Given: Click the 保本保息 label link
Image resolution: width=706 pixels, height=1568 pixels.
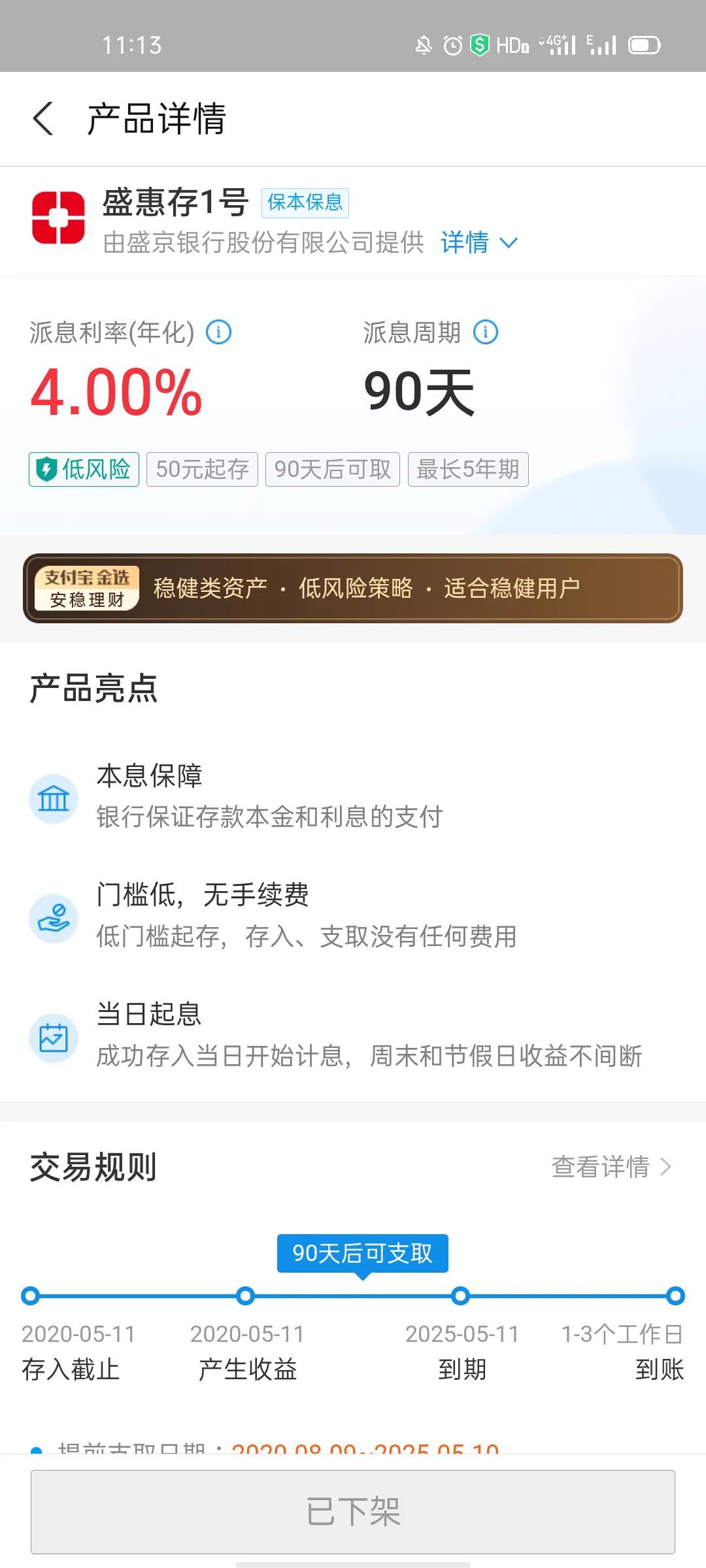Looking at the screenshot, I should click(x=305, y=203).
